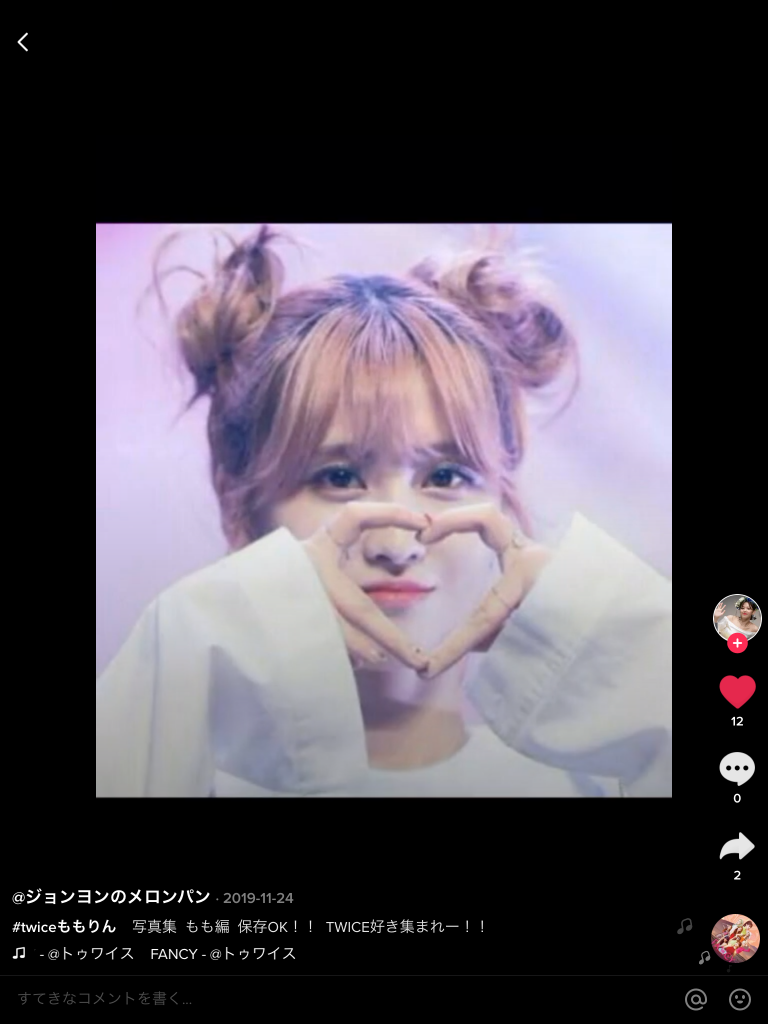Open the emoji picker smiley icon
This screenshot has height=1024, width=768.
740,999
